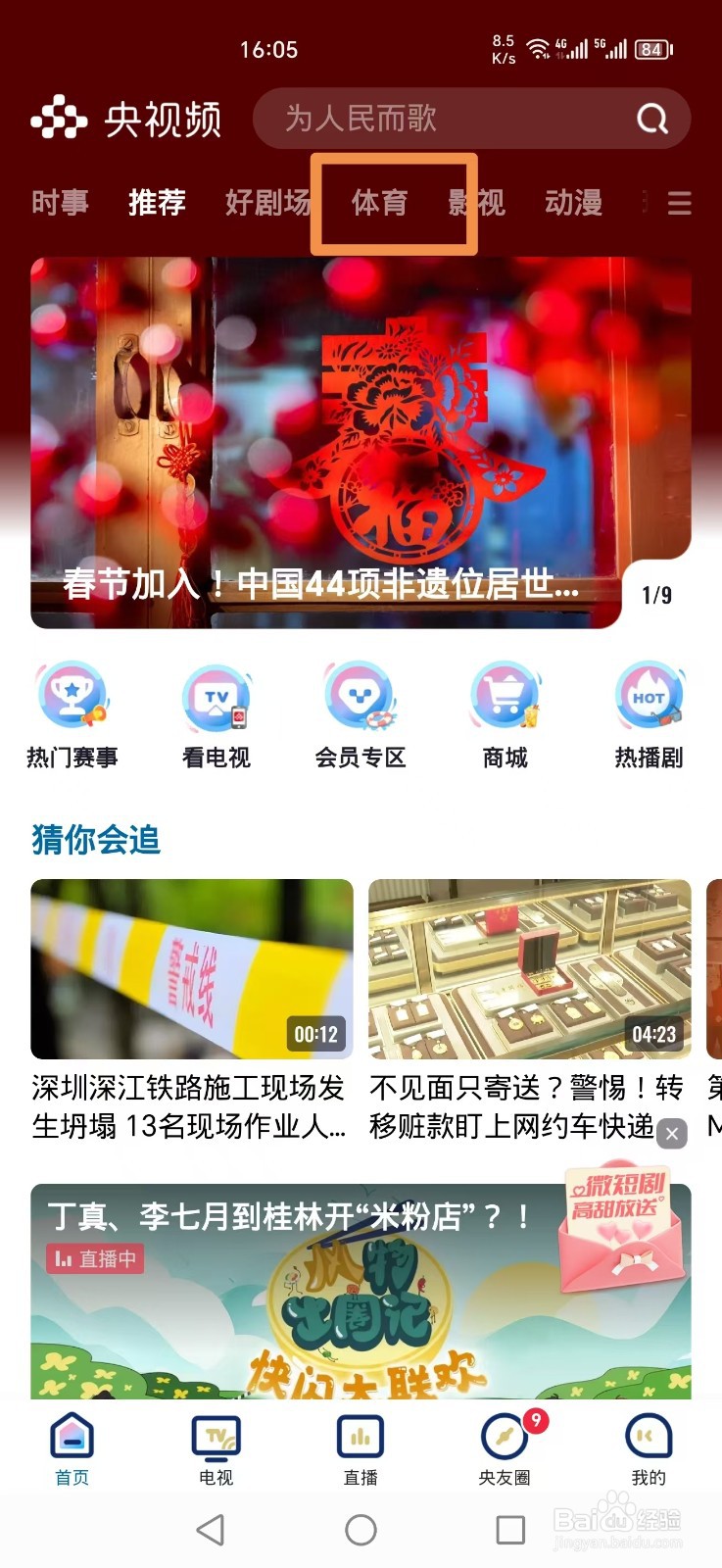Open the 动漫 channel
Screen dimensions: 722x1568
tap(572, 204)
